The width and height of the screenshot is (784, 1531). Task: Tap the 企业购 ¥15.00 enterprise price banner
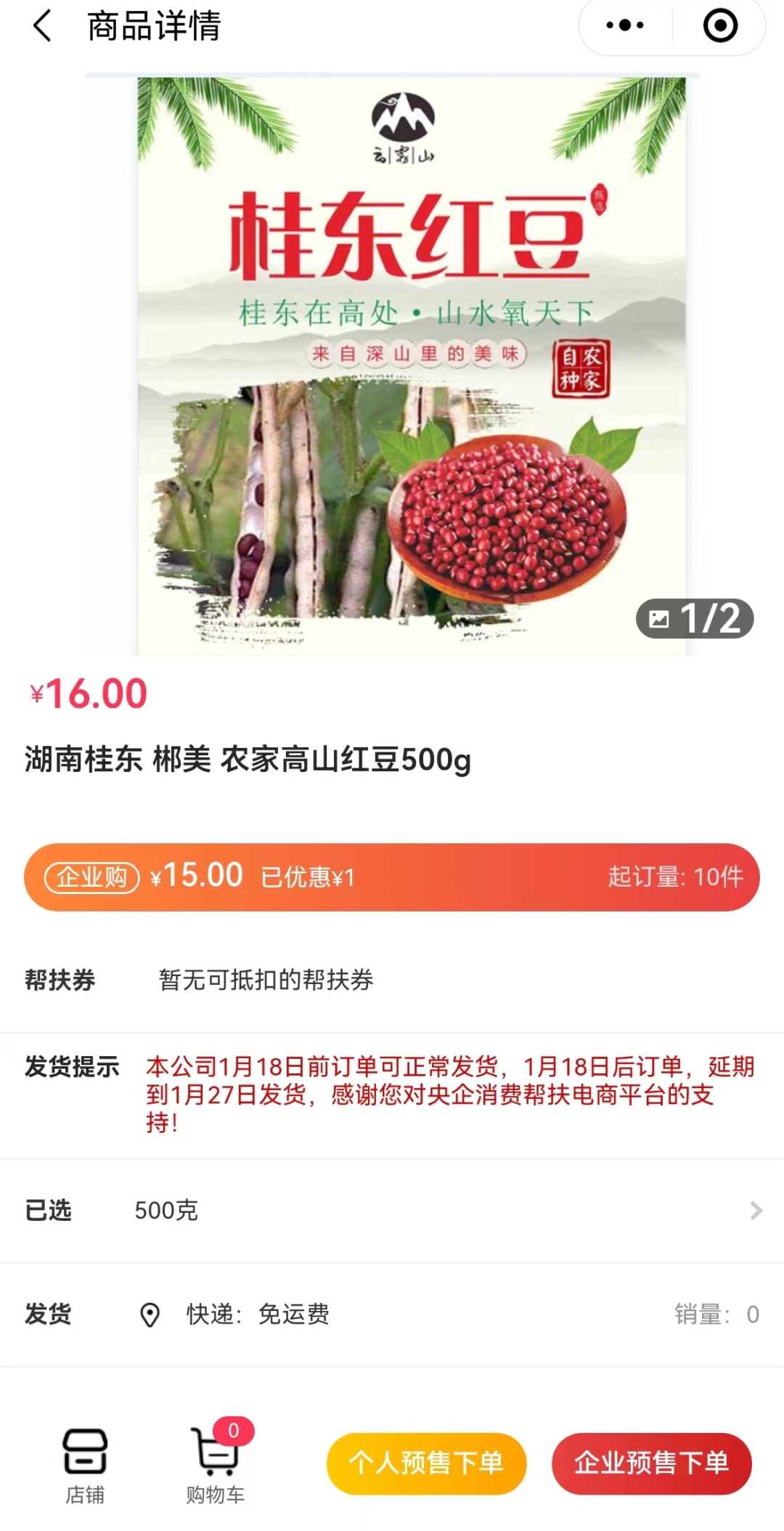click(x=392, y=877)
